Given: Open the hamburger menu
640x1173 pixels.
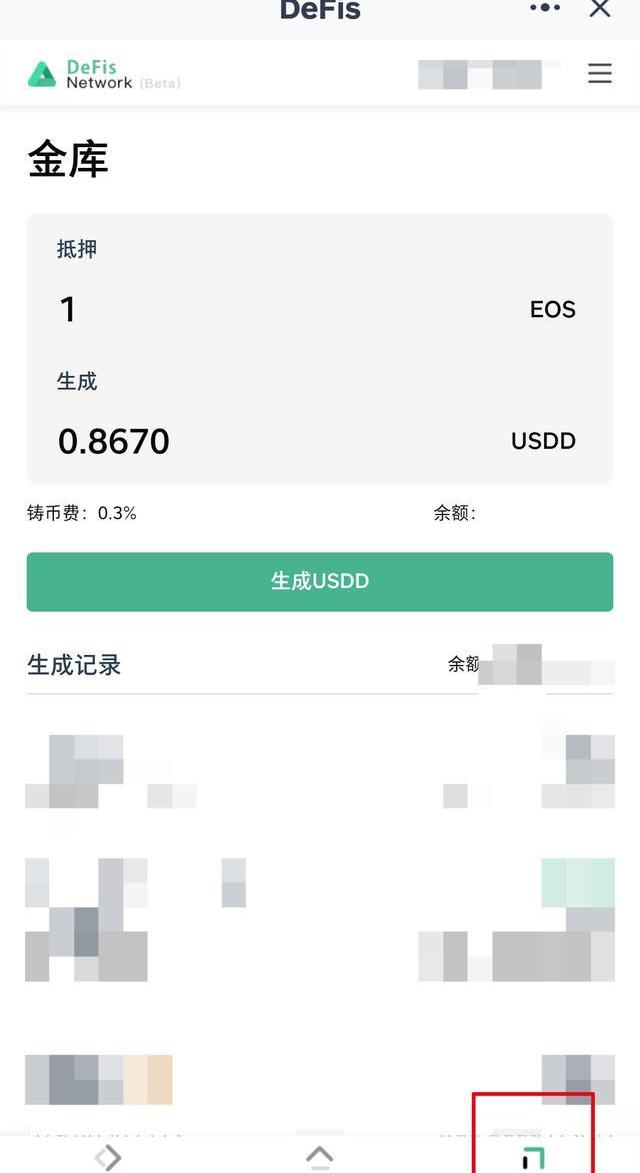Looking at the screenshot, I should (600, 73).
